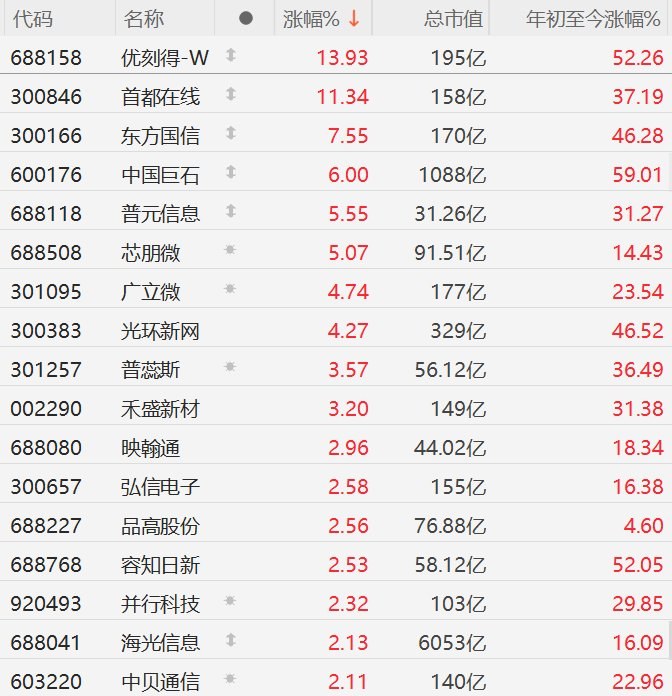This screenshot has height=696, width=672.
Task: View details for 广立微
Action: click(x=151, y=292)
